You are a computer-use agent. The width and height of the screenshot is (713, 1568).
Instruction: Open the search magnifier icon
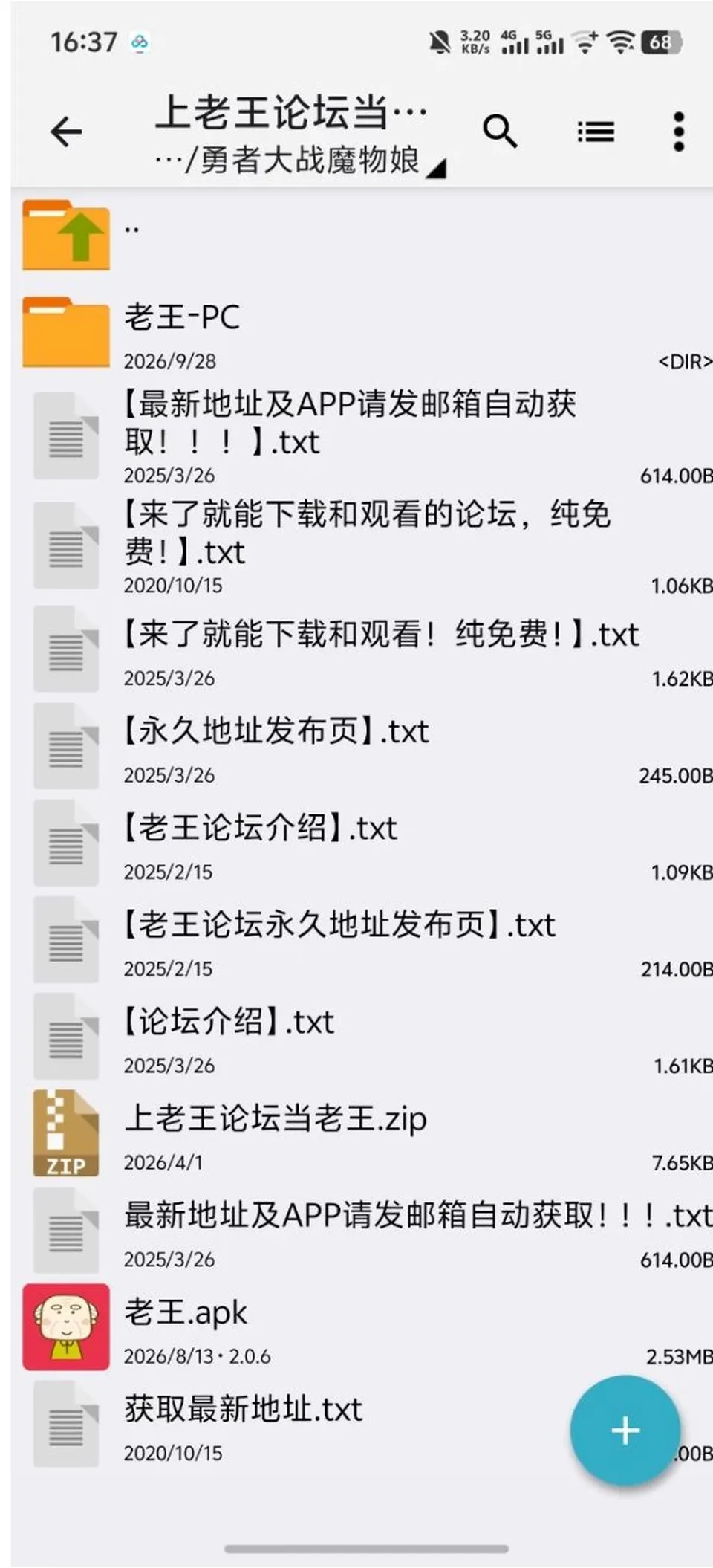(x=500, y=132)
